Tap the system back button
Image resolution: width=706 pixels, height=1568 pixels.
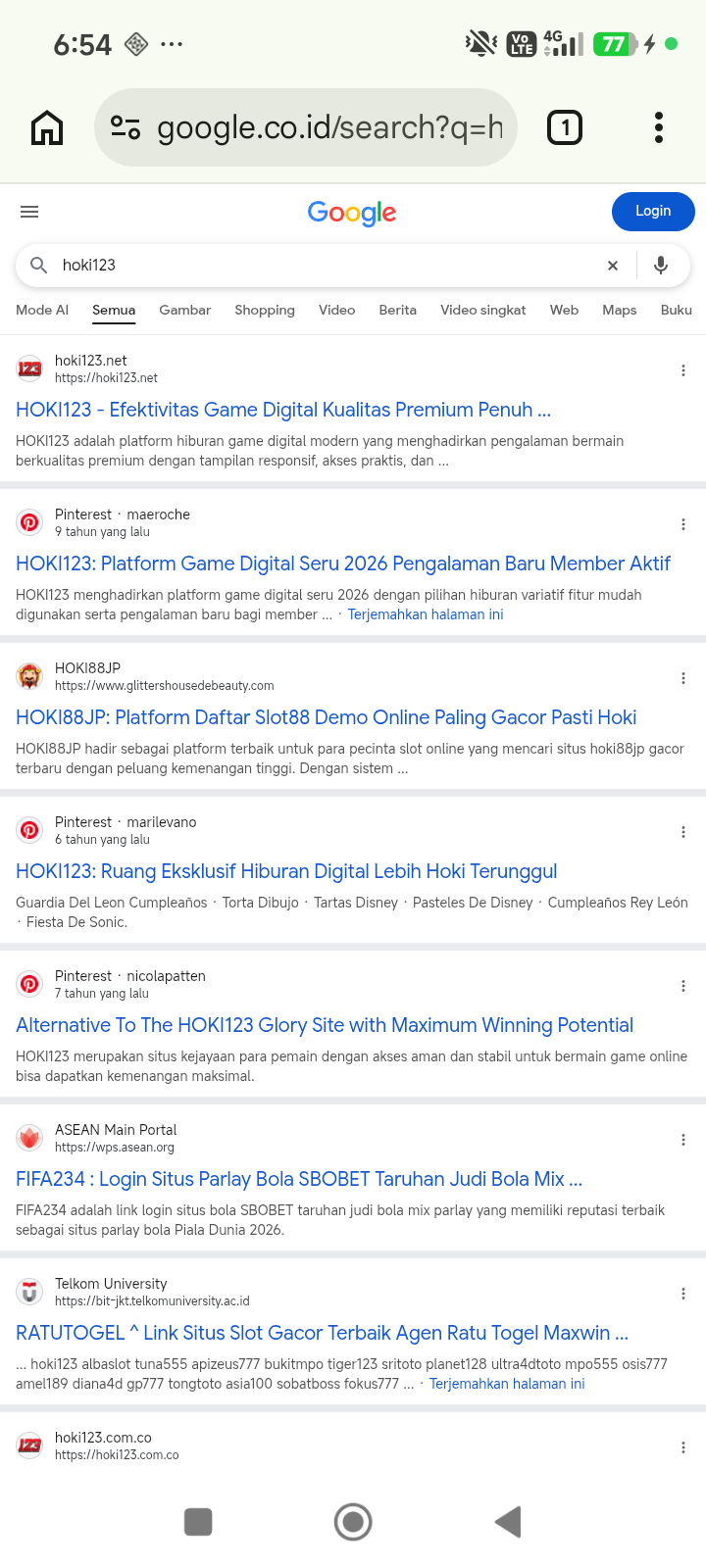(508, 1522)
